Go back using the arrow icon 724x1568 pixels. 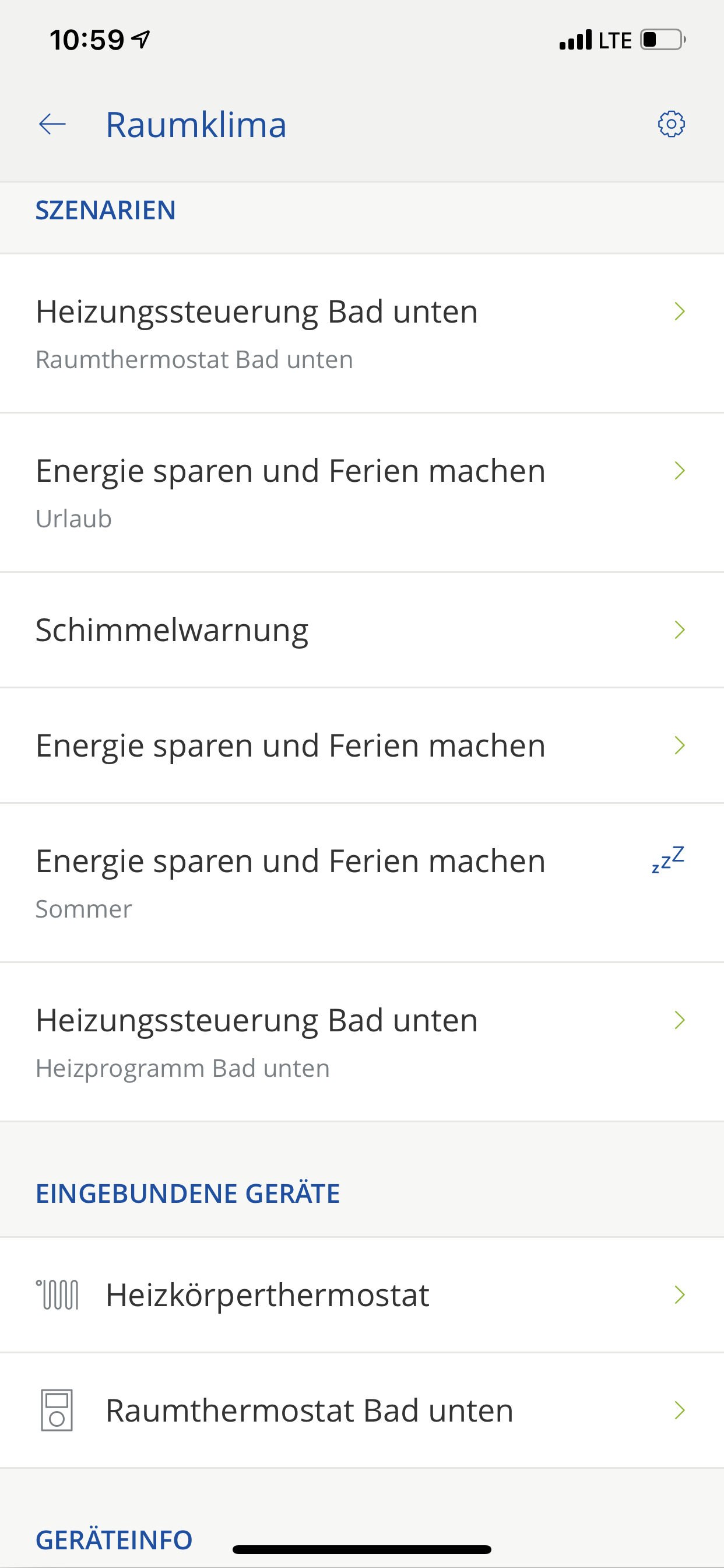pyautogui.click(x=52, y=124)
